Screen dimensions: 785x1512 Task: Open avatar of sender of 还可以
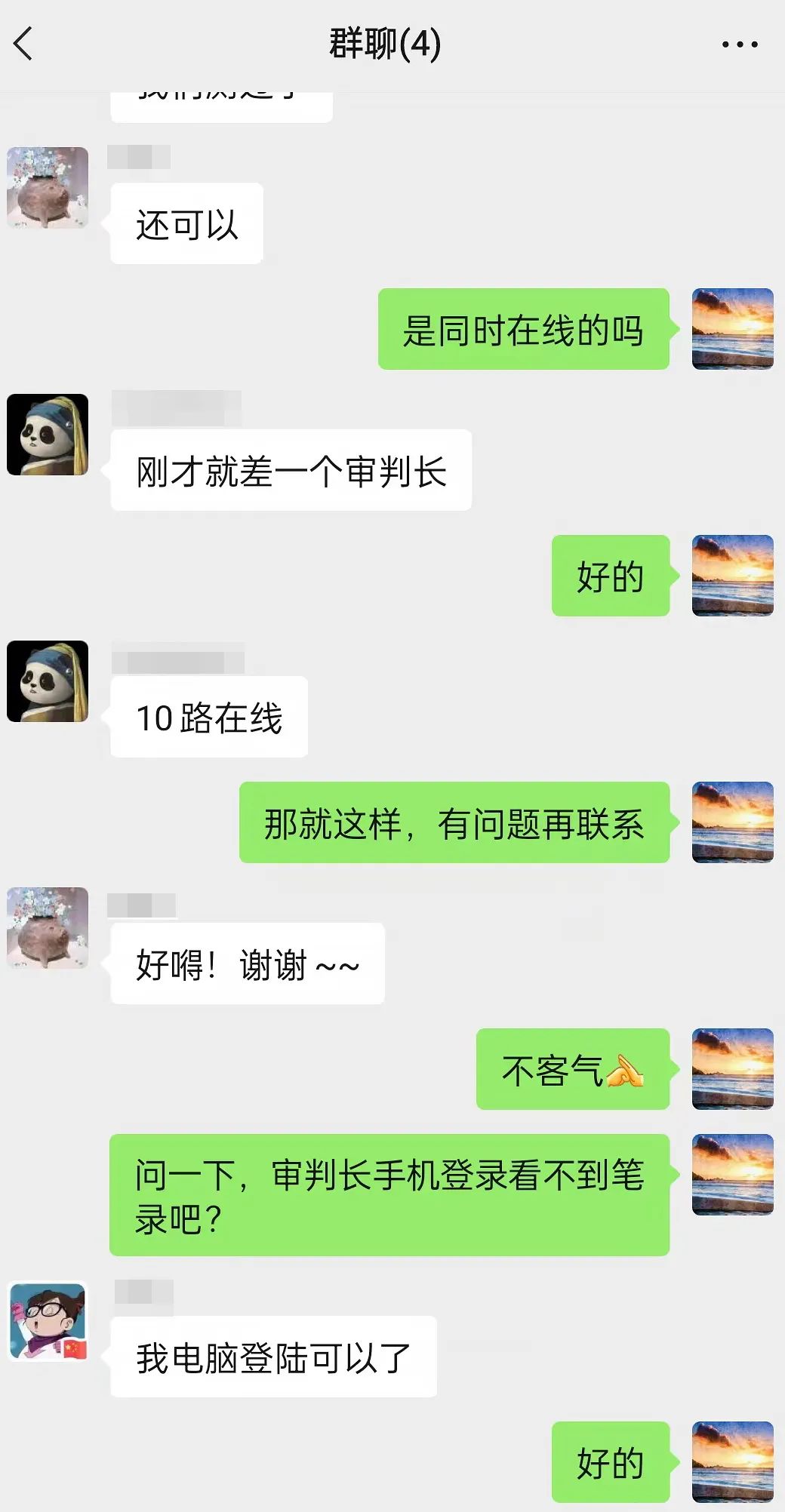(48, 188)
